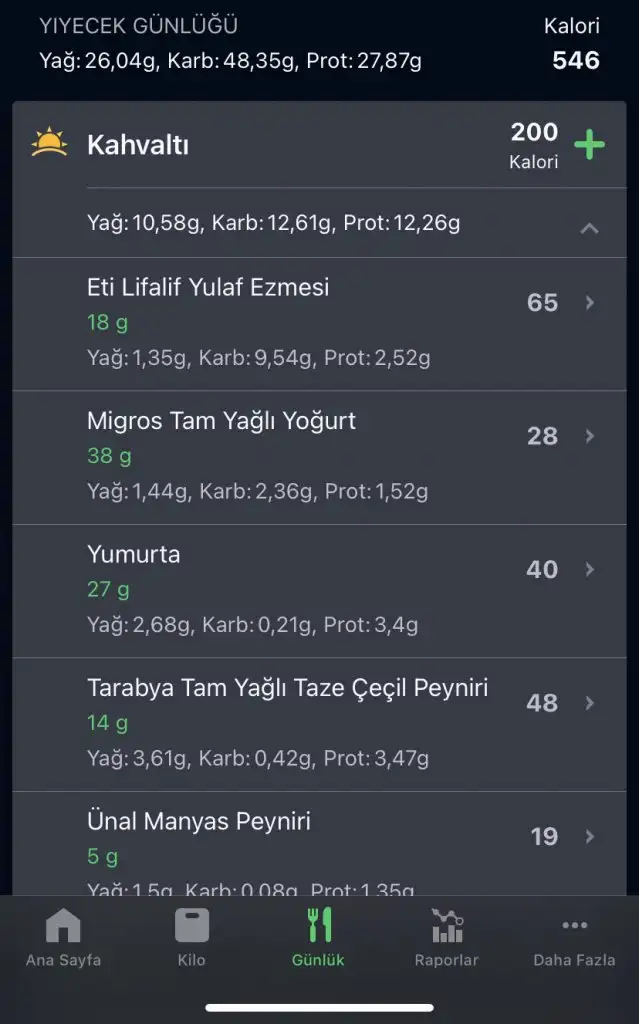639x1024 pixels.
Task: Collapse the Kahvaltı macro summary chevron
Action: 589,228
